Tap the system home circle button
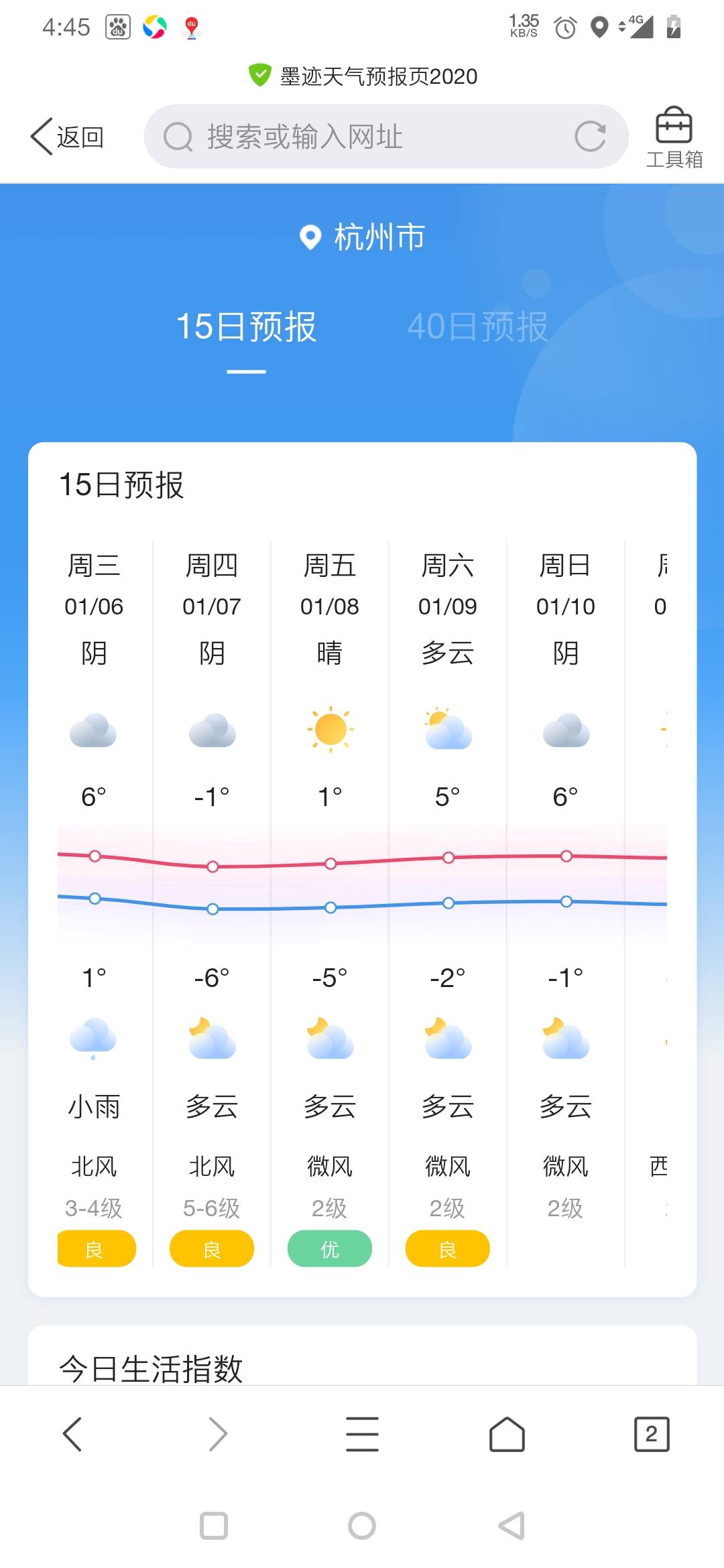724x1568 pixels. (362, 1526)
